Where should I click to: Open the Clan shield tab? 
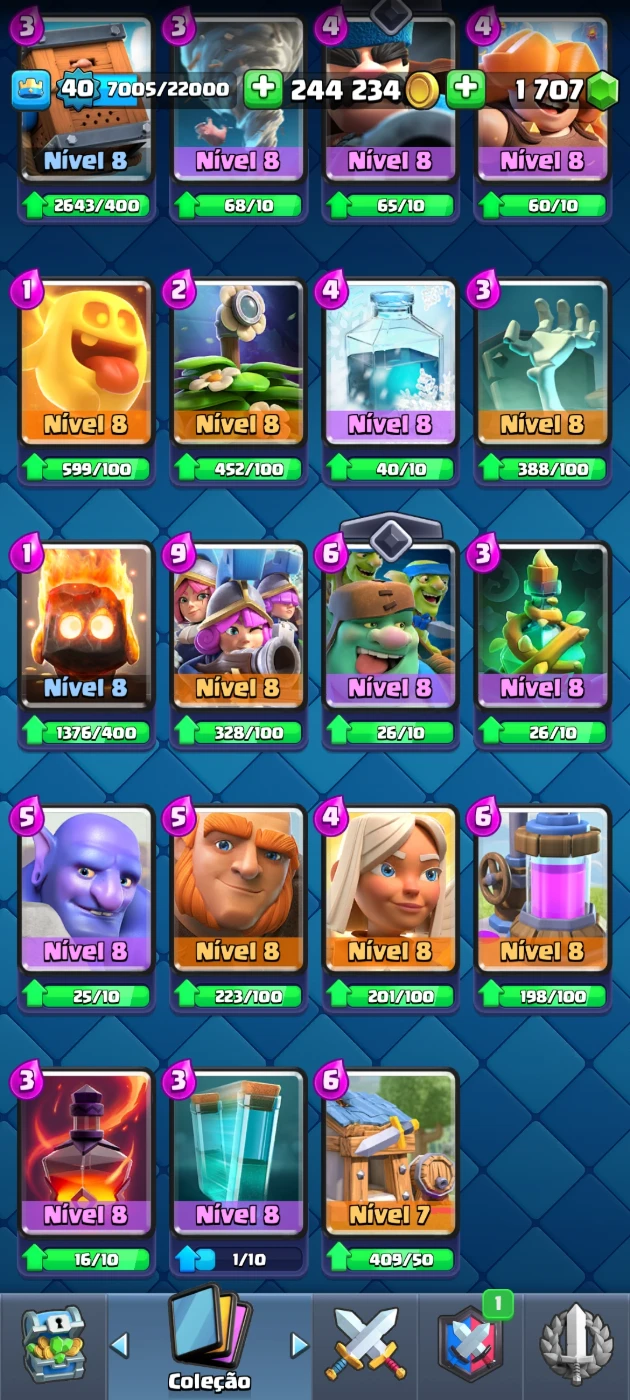click(470, 1345)
